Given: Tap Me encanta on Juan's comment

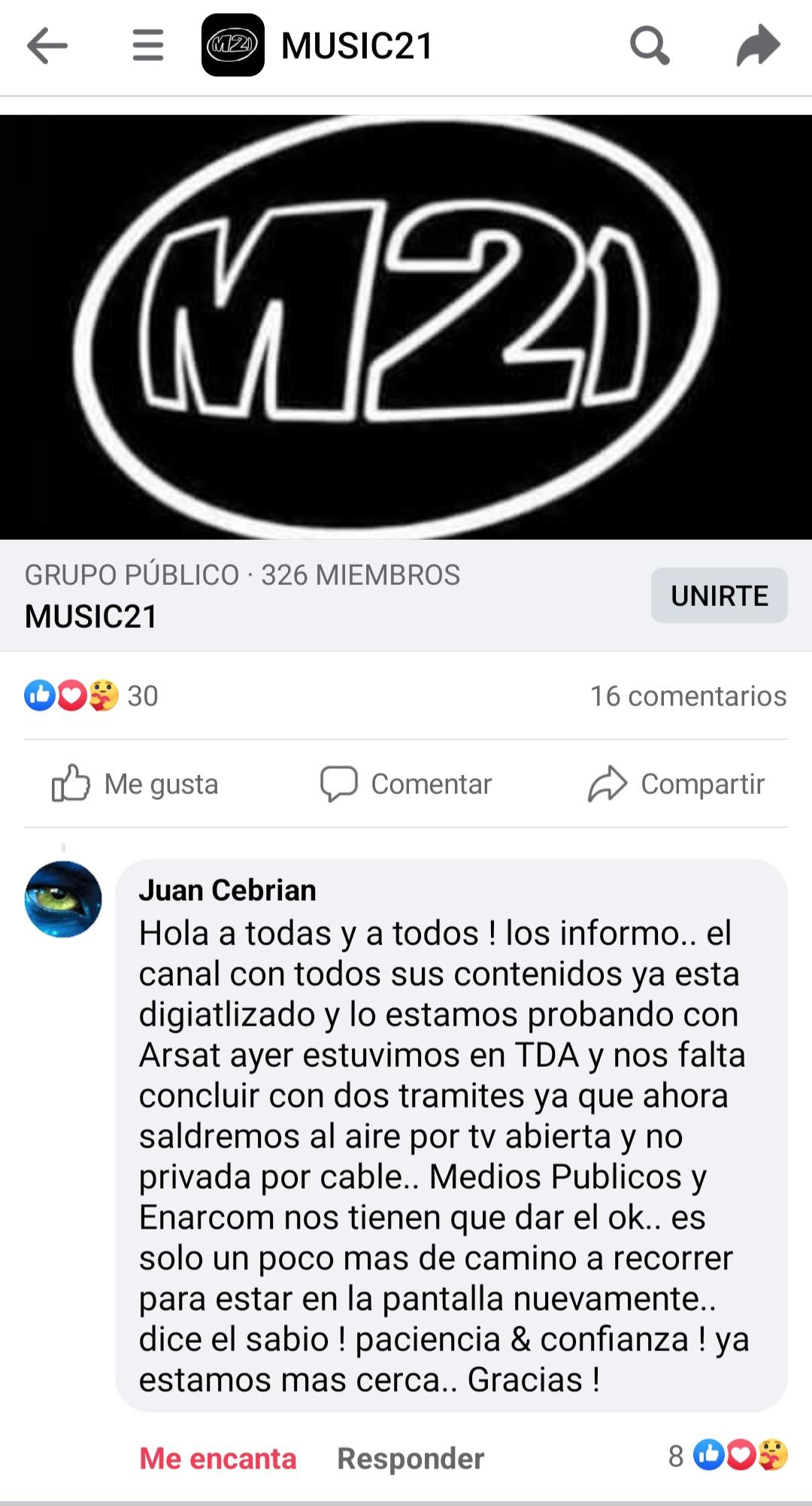Looking at the screenshot, I should pos(218,1459).
